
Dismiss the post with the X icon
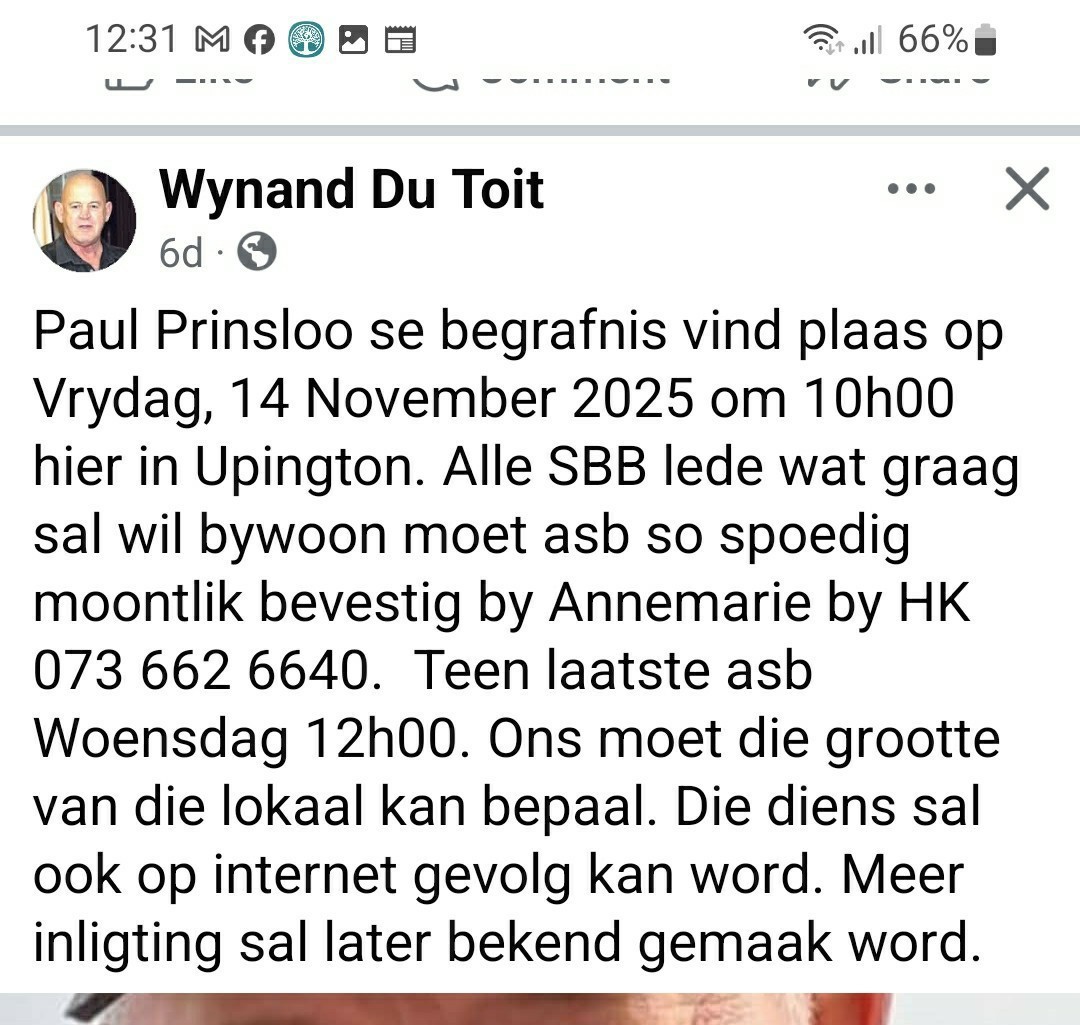tap(1027, 189)
